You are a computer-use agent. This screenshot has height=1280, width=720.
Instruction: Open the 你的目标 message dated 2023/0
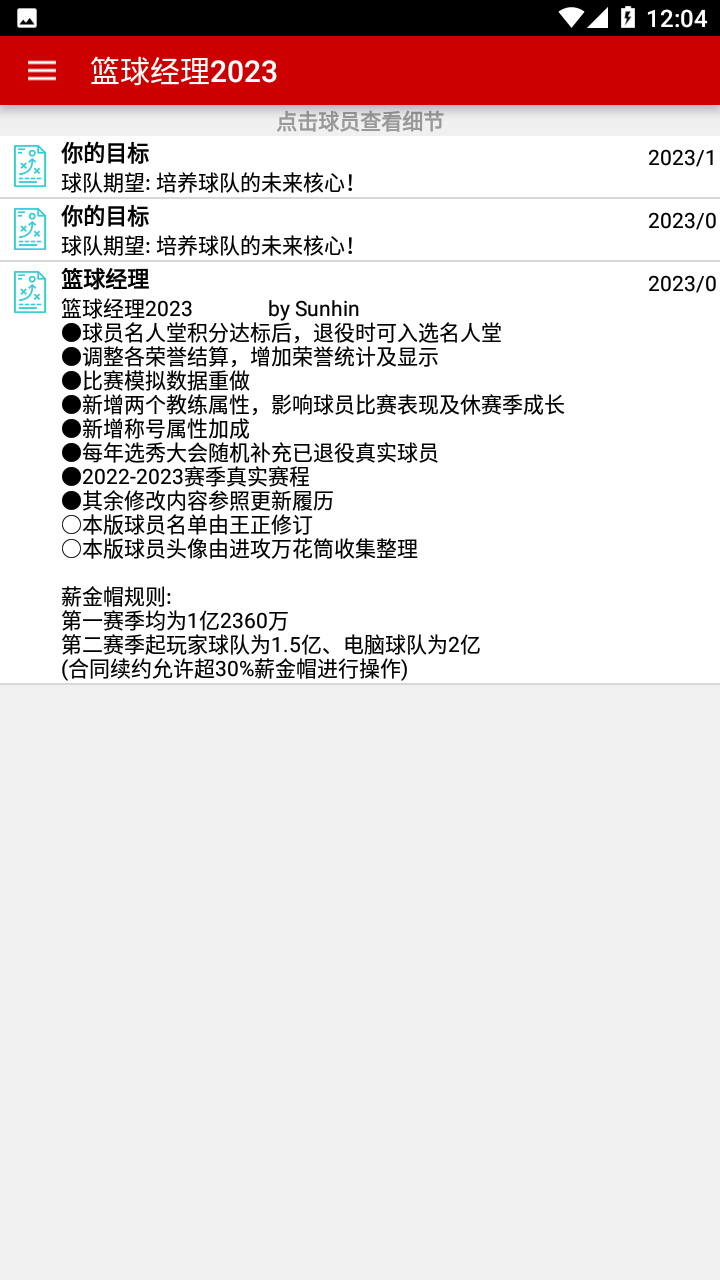pos(360,231)
